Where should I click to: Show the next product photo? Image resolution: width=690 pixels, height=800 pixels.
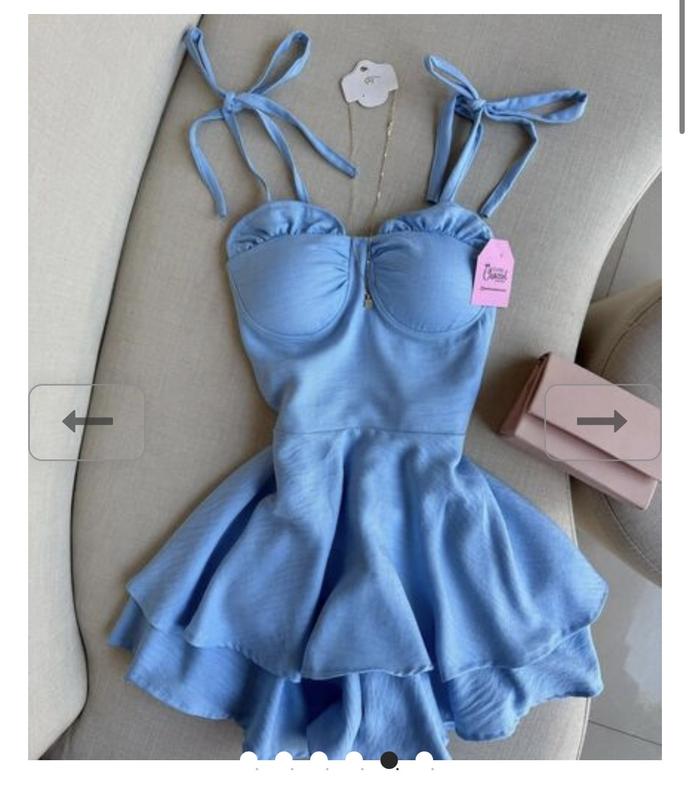602,422
